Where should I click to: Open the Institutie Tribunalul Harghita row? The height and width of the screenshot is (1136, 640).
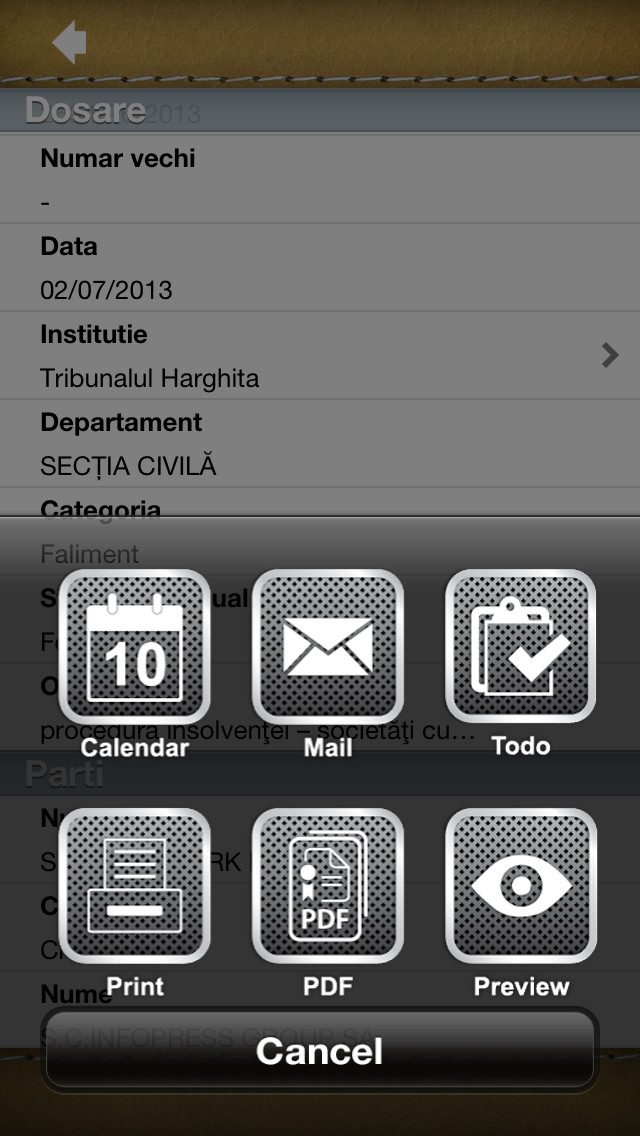[320, 356]
